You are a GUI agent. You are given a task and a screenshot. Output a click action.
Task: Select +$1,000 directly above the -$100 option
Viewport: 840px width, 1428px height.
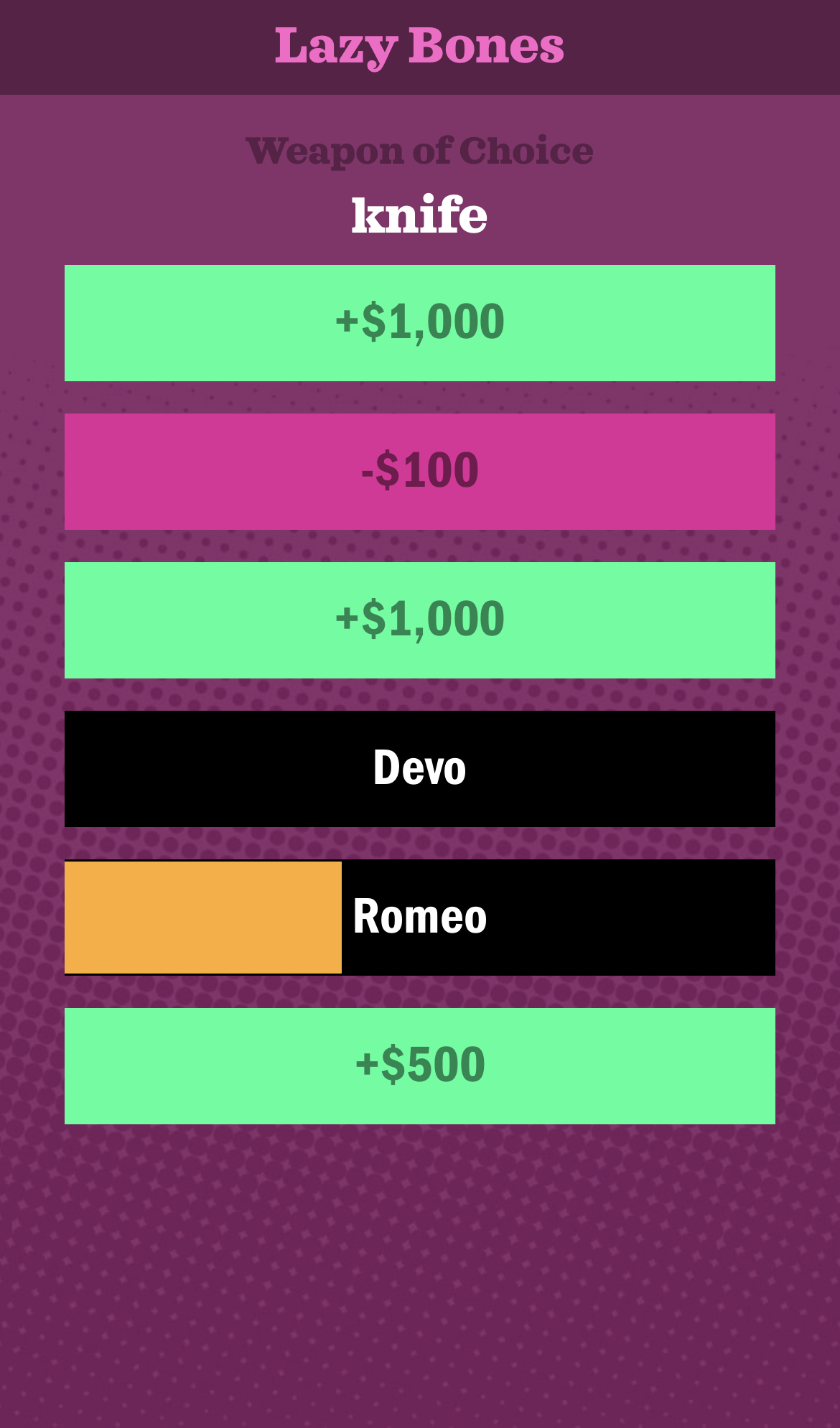pyautogui.click(x=420, y=323)
